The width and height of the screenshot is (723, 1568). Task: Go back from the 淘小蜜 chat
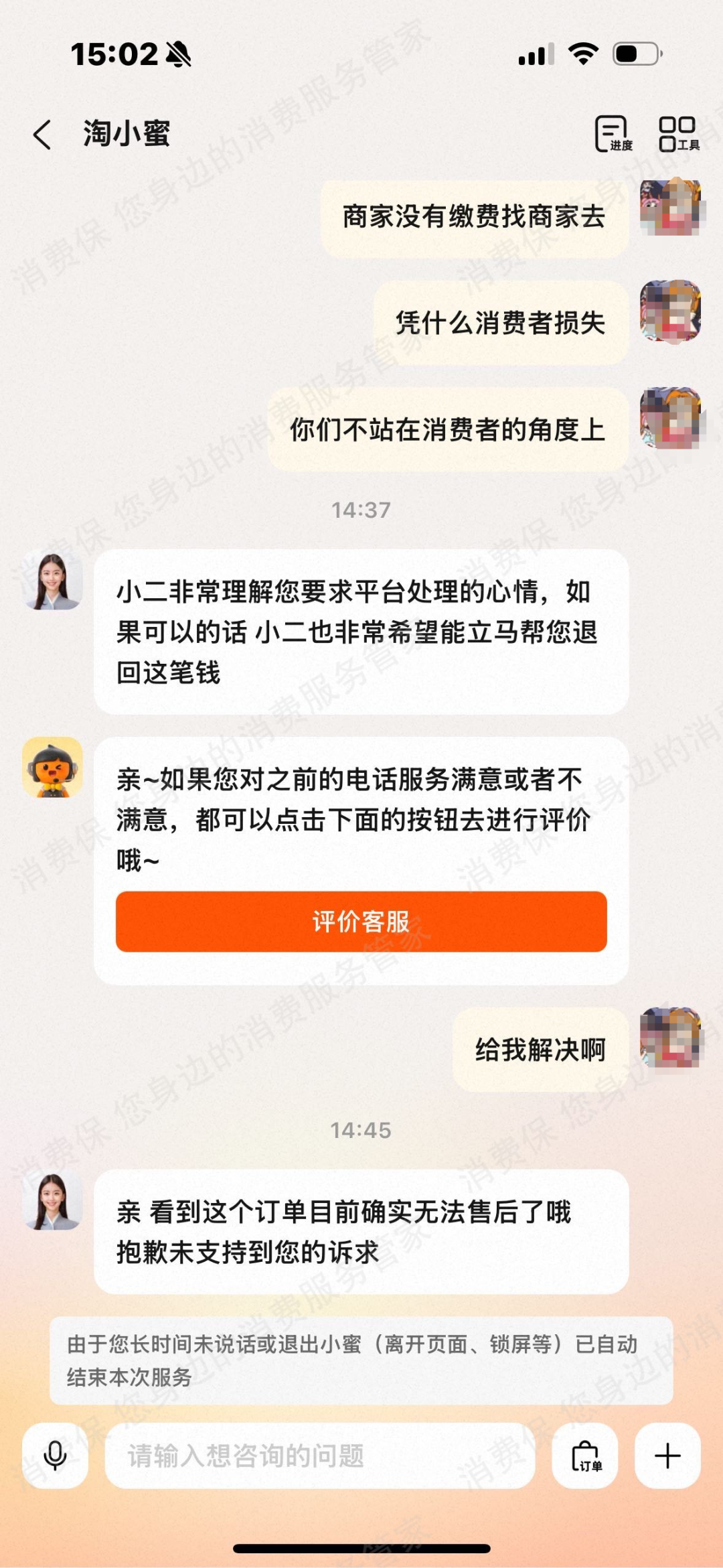(43, 134)
